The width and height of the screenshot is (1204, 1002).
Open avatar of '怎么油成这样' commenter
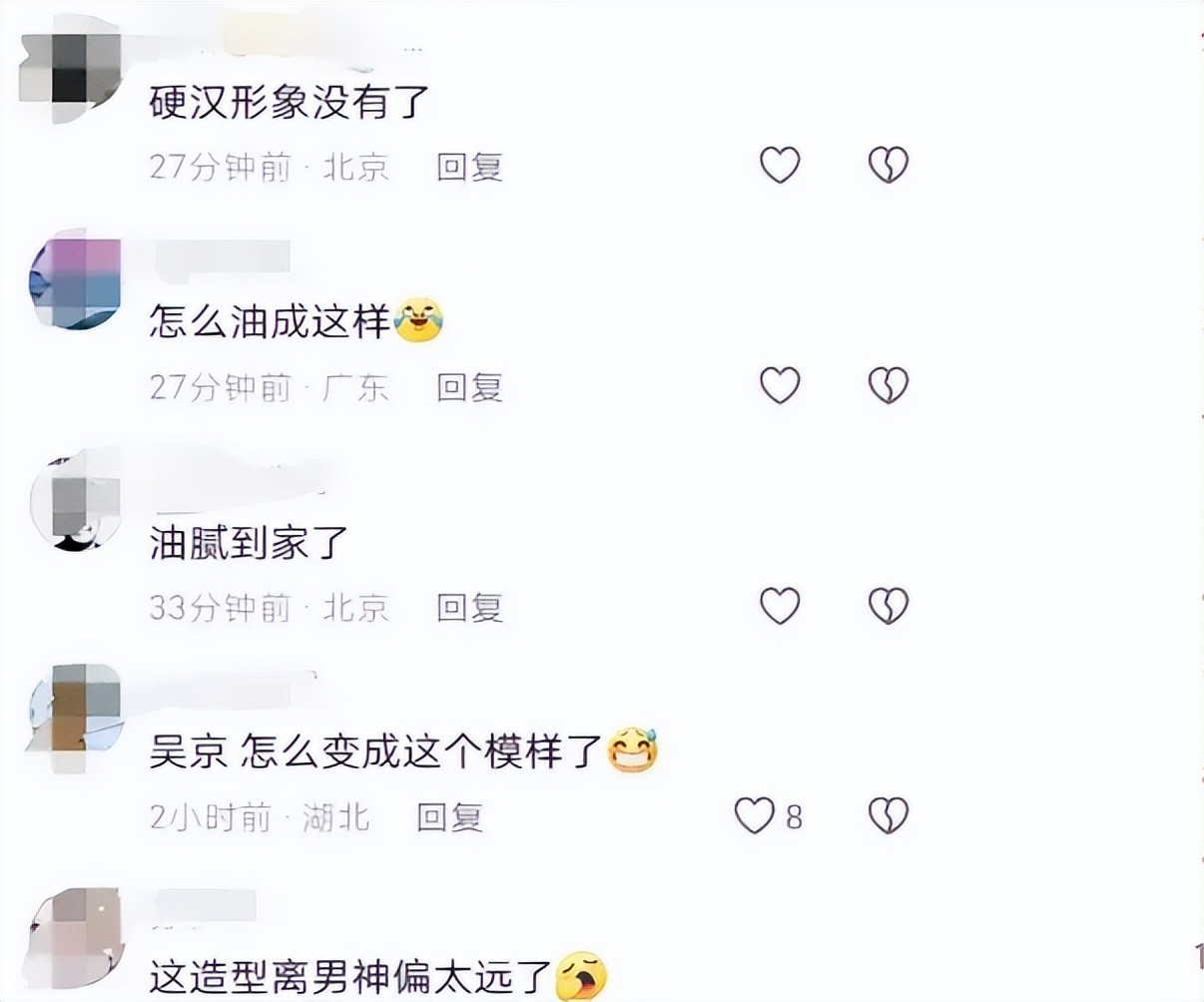click(76, 285)
